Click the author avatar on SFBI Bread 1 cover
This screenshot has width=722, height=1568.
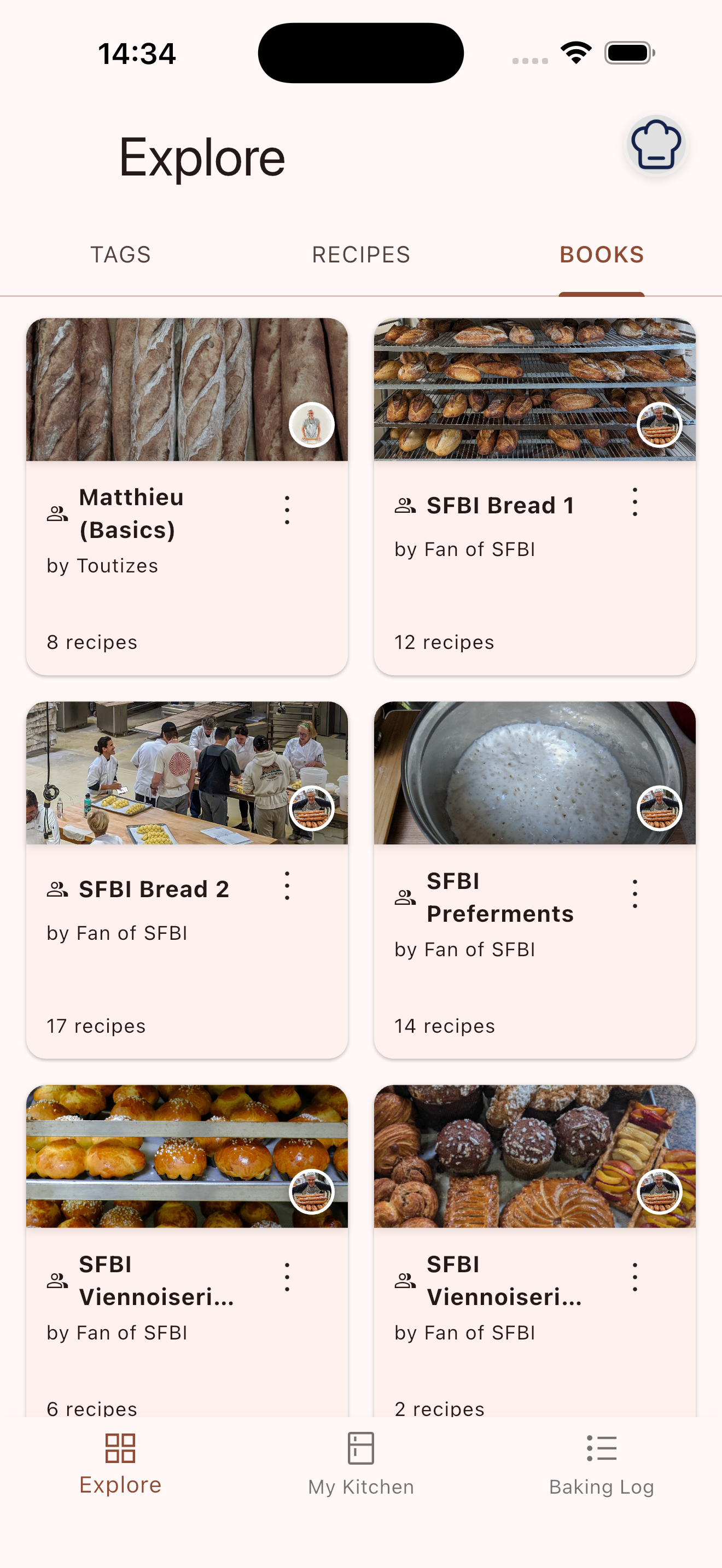[x=659, y=426]
